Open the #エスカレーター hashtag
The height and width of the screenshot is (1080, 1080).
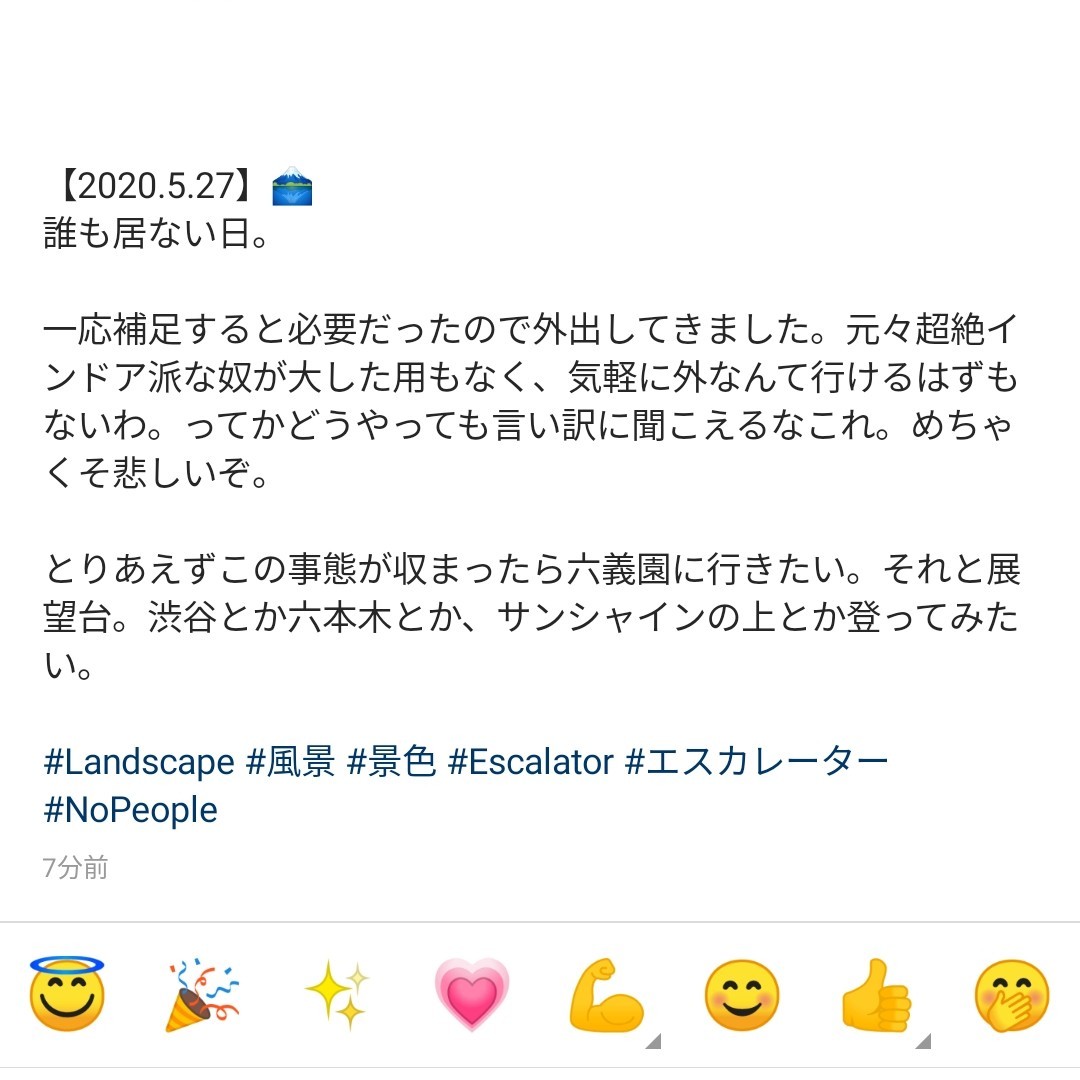tap(756, 762)
